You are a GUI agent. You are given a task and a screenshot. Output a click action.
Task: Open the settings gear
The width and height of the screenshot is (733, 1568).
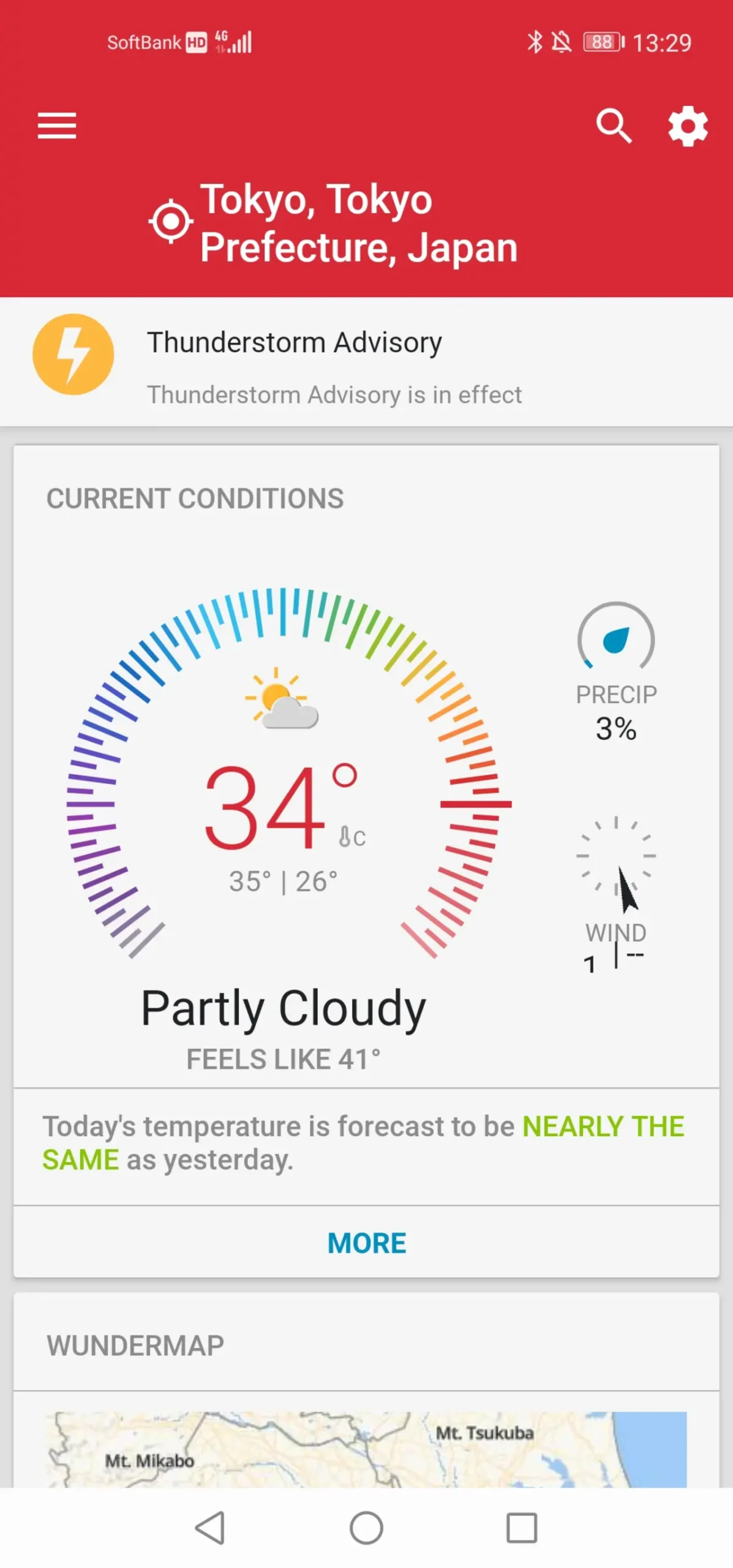[x=688, y=126]
